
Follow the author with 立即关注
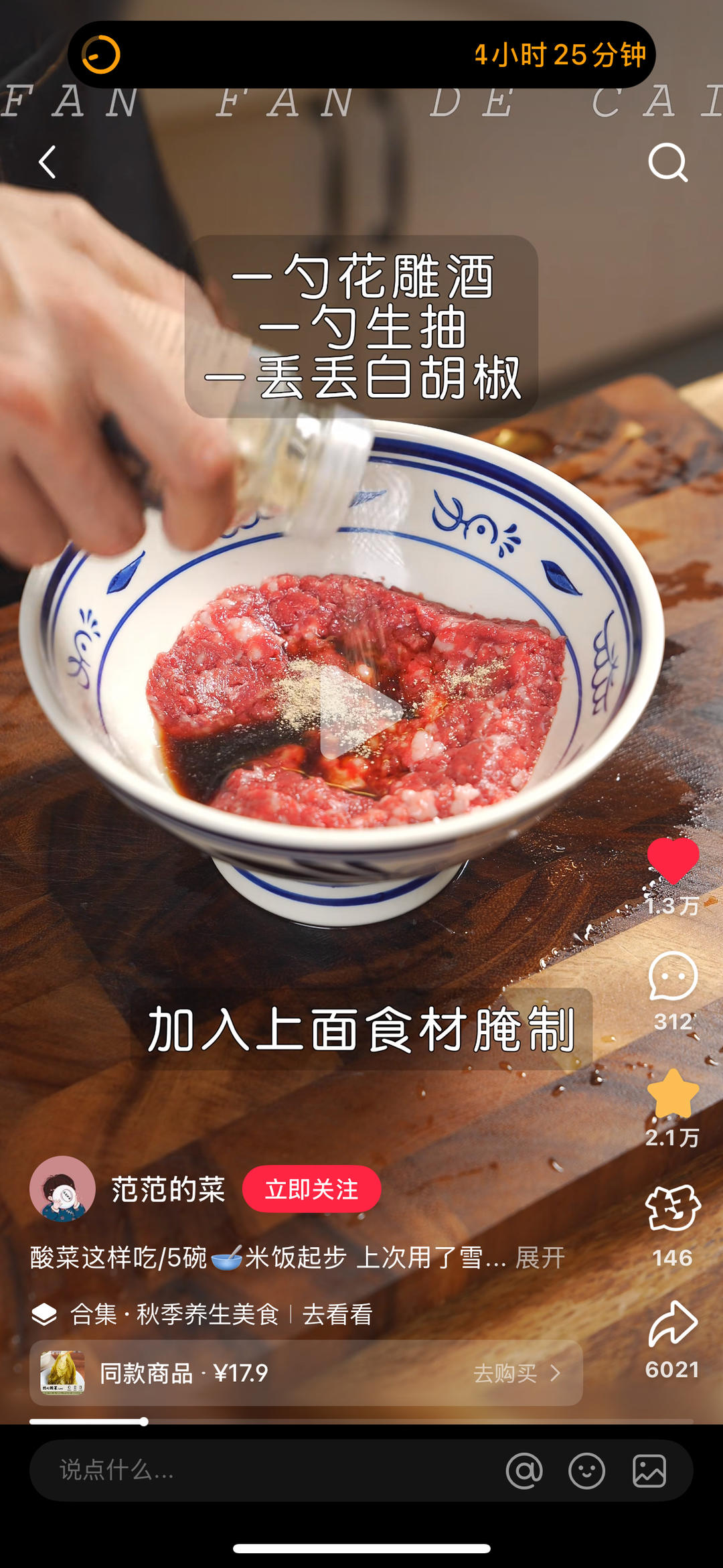tap(312, 1189)
